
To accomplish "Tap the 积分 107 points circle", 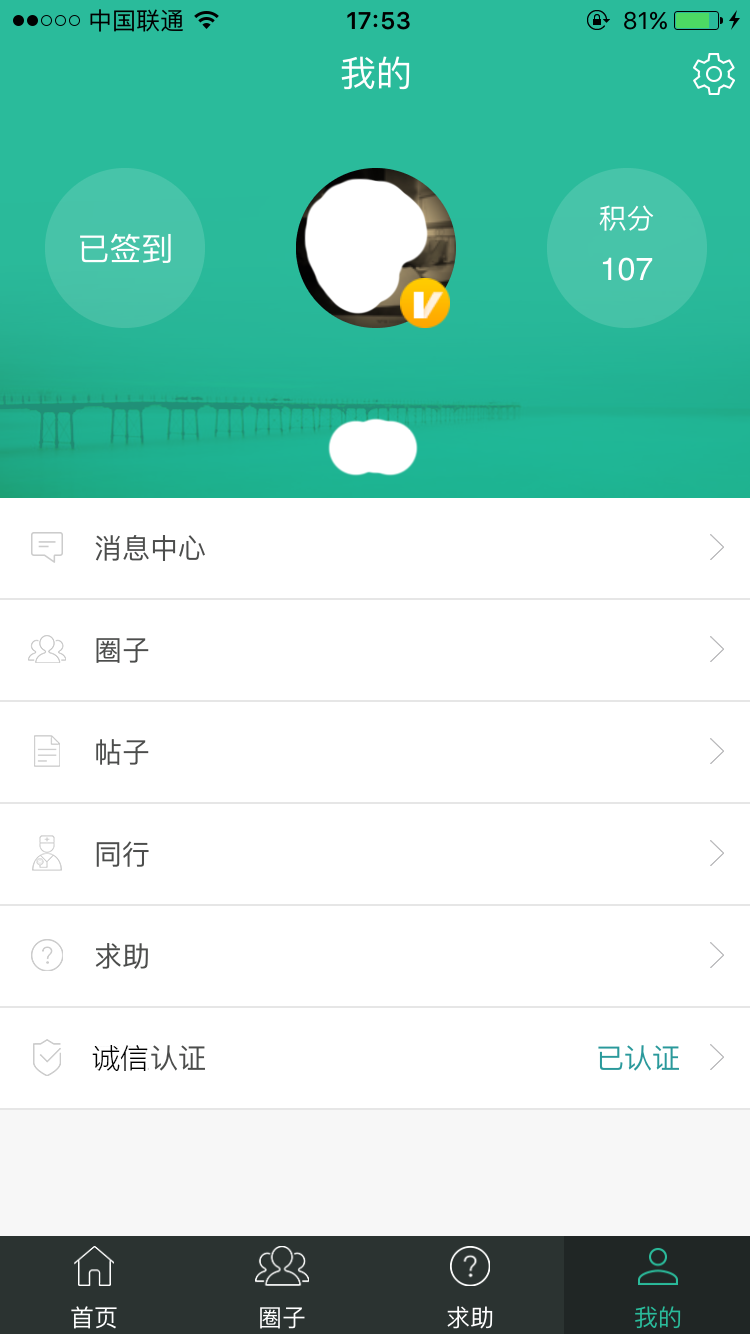I will [x=626, y=247].
